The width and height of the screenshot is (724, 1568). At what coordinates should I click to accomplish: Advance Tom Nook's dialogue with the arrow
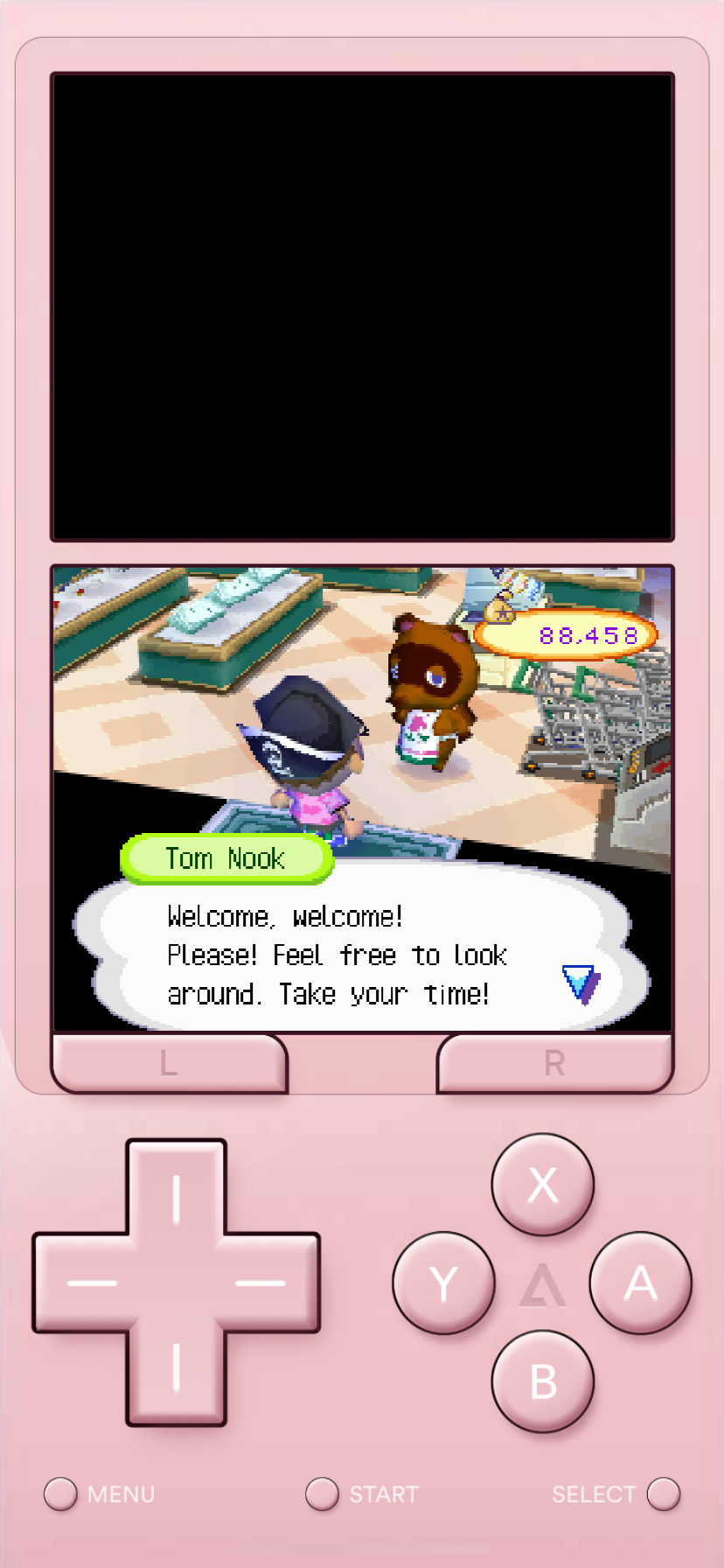click(581, 984)
